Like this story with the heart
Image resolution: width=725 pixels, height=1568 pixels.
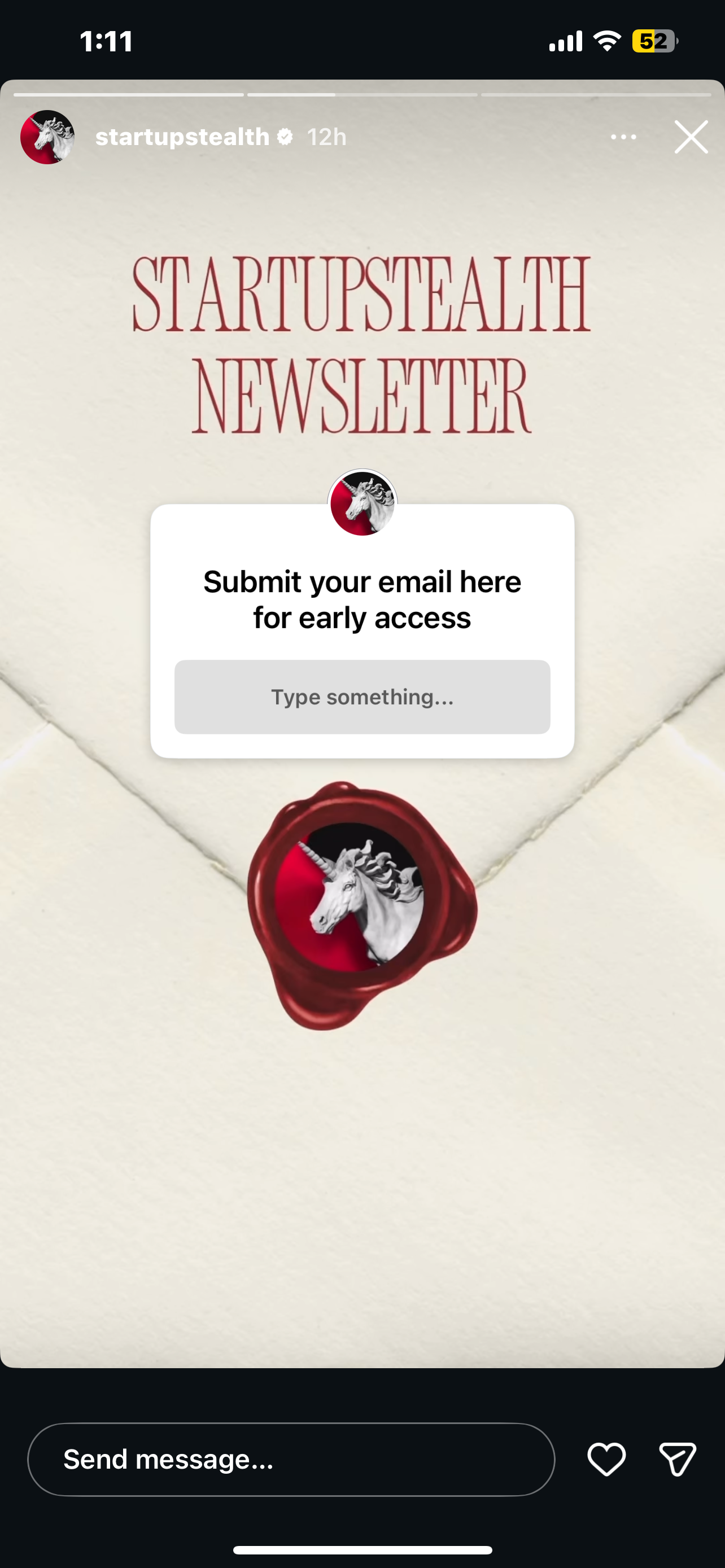pos(606,1459)
